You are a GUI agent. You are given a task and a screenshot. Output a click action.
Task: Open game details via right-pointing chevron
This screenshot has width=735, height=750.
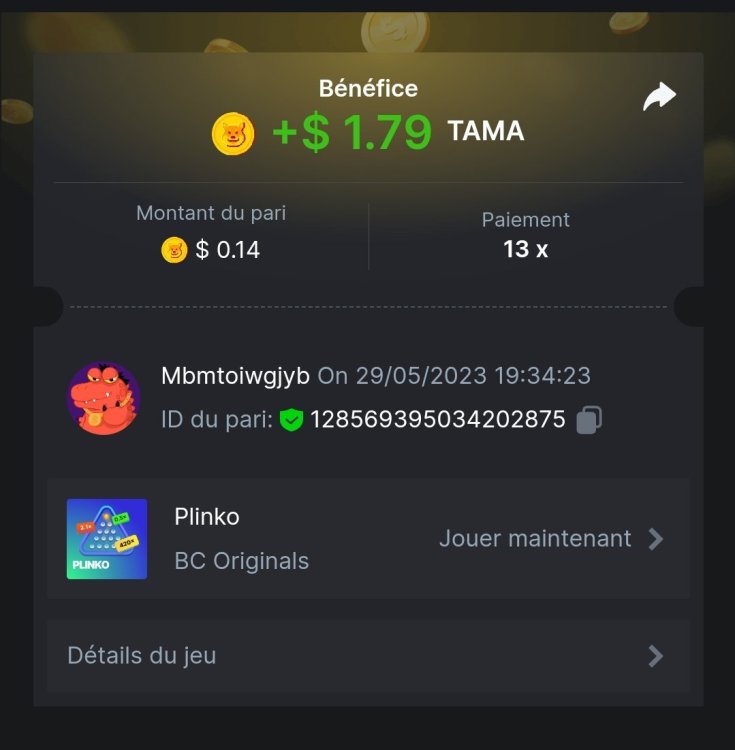click(x=655, y=656)
